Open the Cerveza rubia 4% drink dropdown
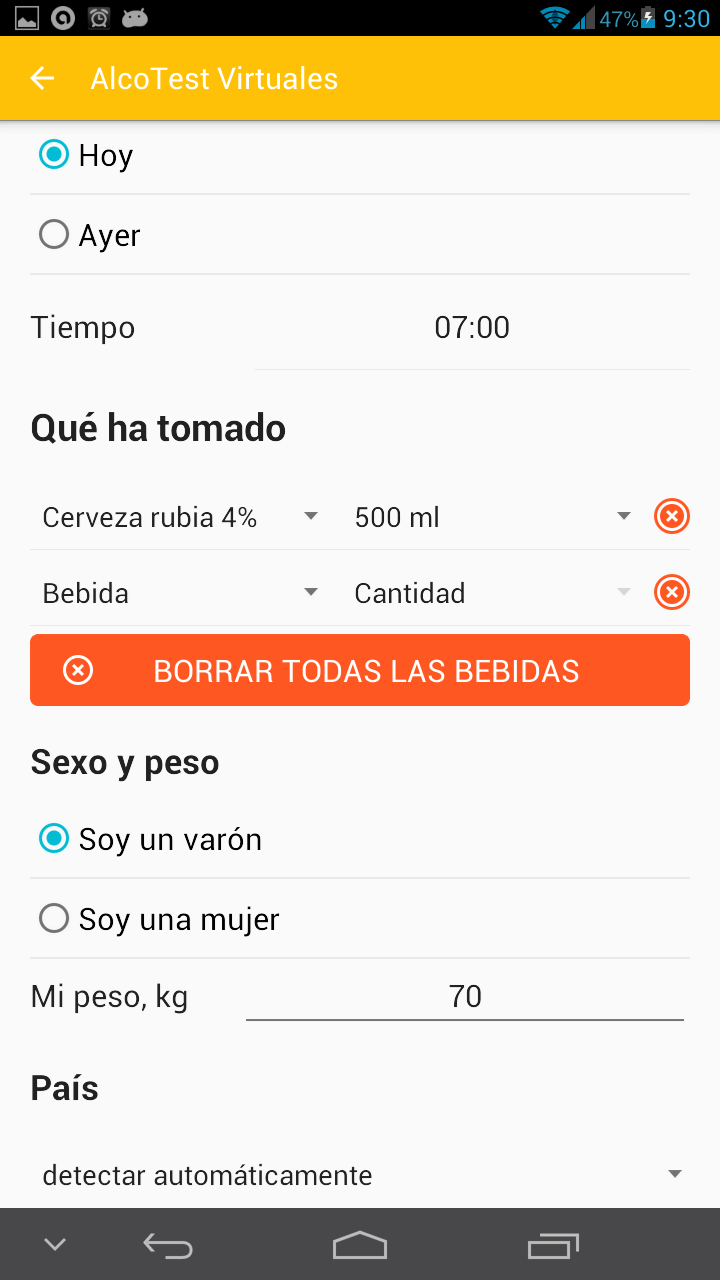This screenshot has width=720, height=1280. [x=180, y=517]
